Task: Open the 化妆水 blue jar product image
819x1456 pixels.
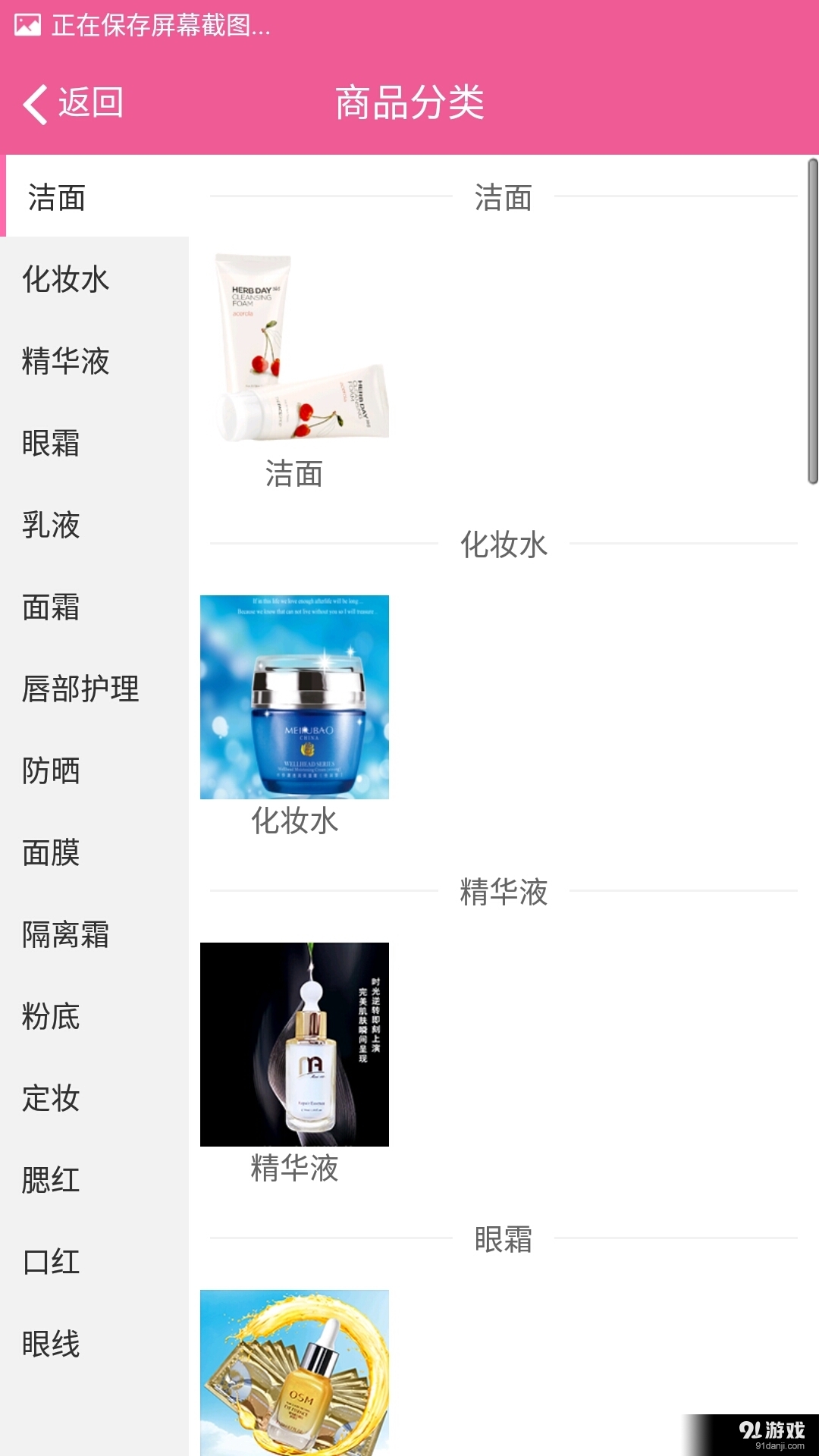Action: tap(296, 698)
